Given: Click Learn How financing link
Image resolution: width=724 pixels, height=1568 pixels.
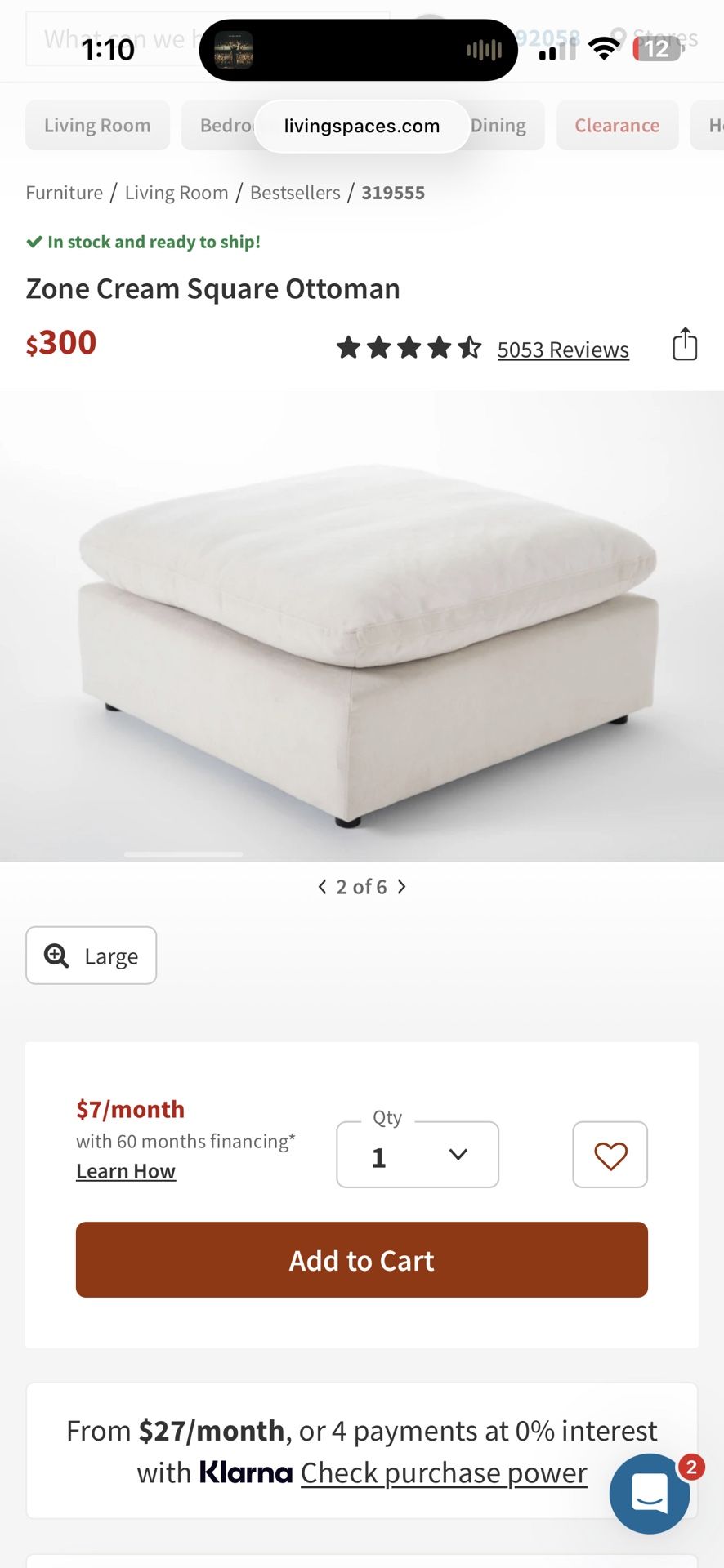Looking at the screenshot, I should click(x=125, y=1170).
